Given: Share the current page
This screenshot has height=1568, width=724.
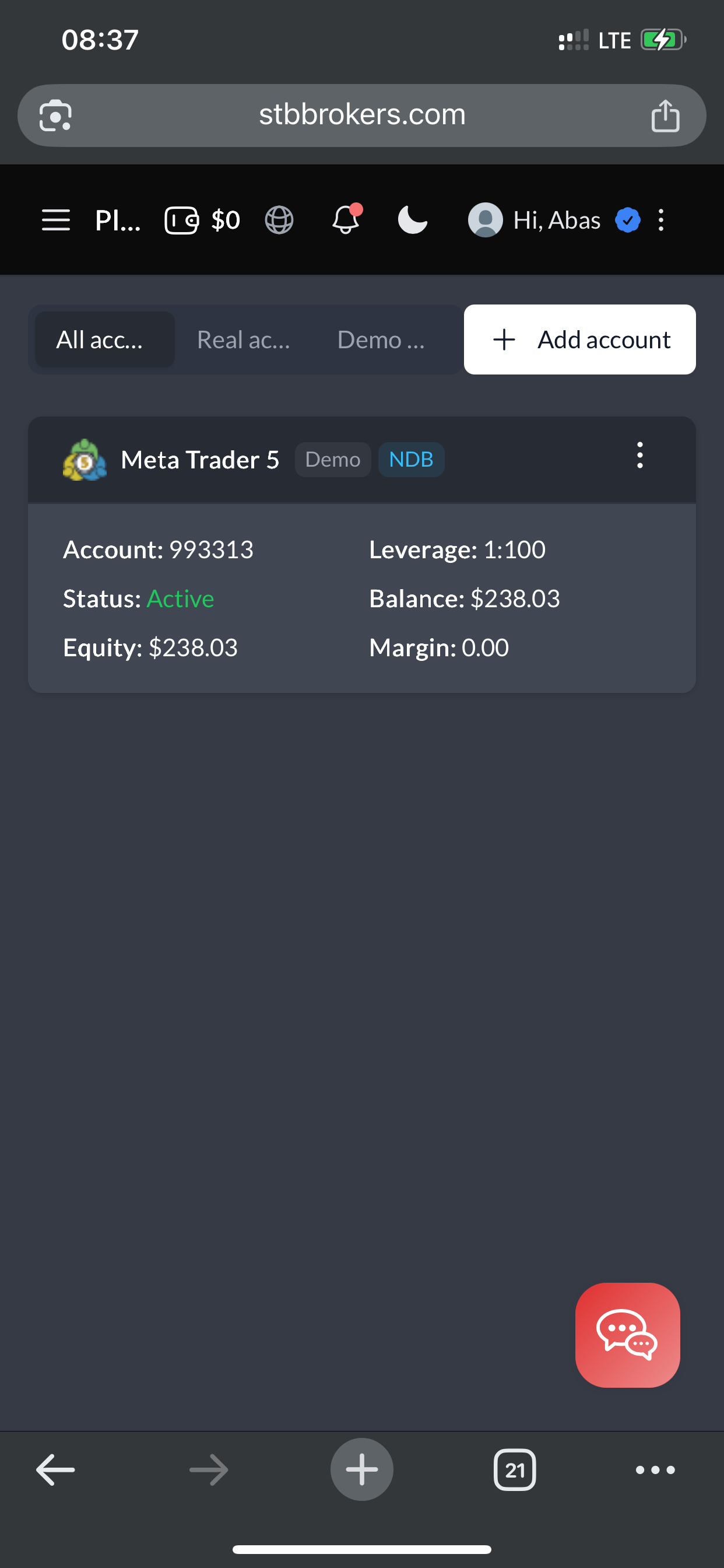Looking at the screenshot, I should coord(665,116).
